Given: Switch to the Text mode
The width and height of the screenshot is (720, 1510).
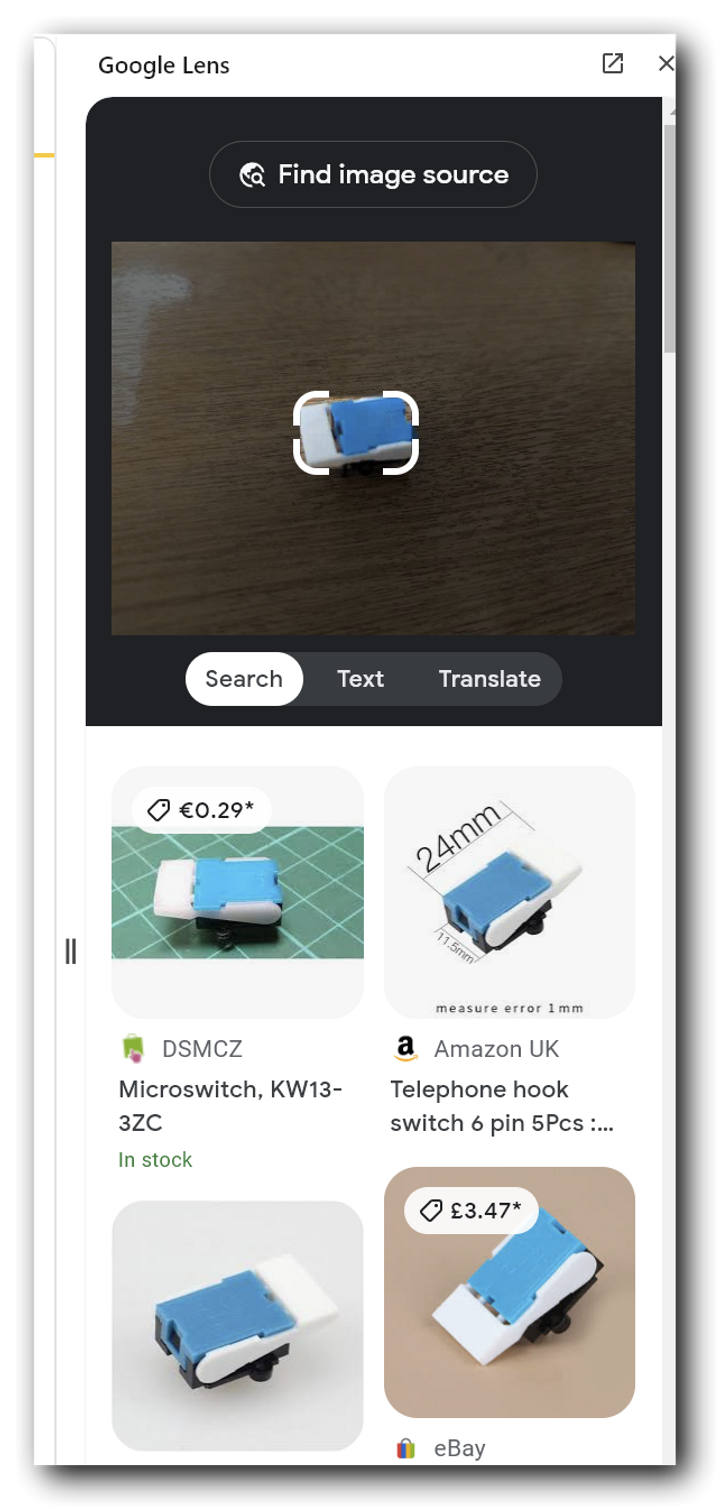Looking at the screenshot, I should (x=360, y=679).
